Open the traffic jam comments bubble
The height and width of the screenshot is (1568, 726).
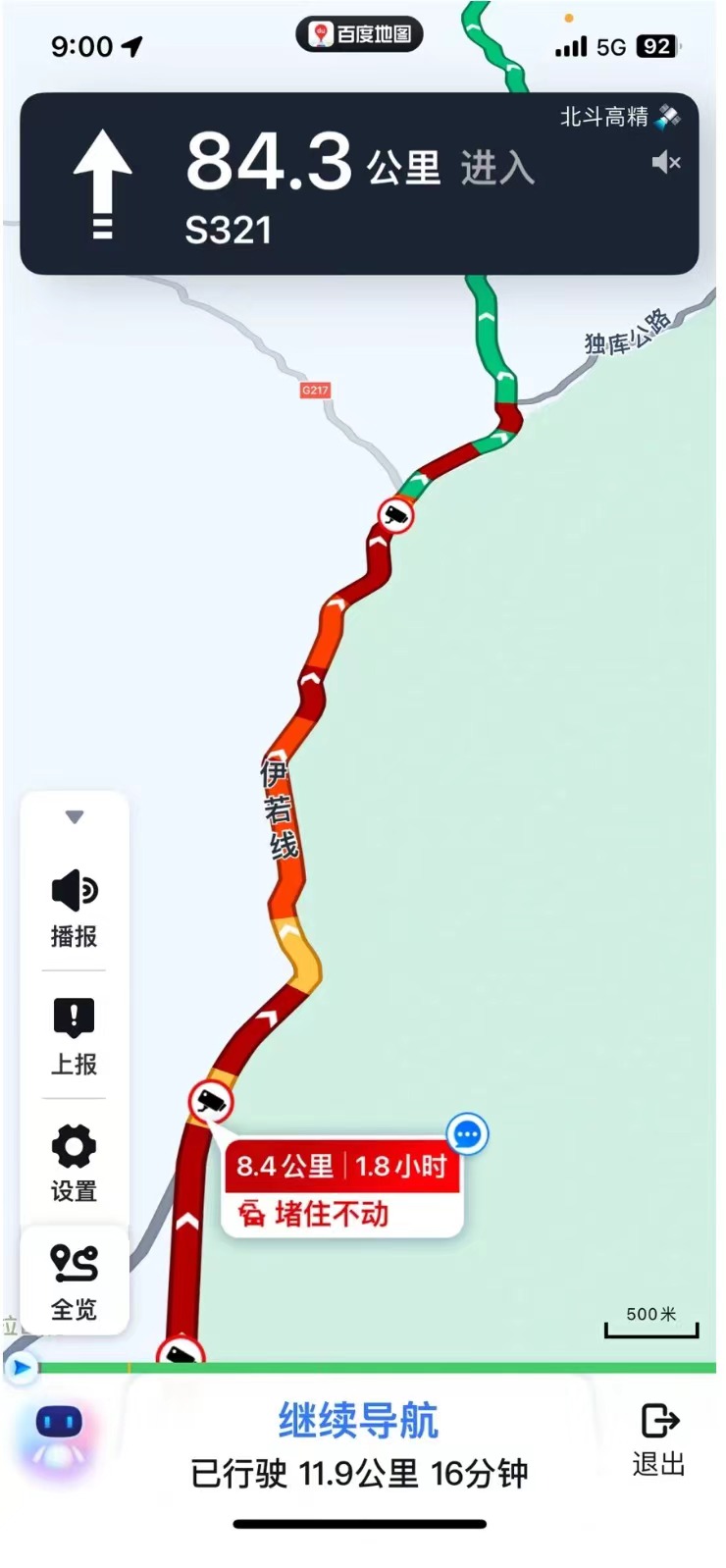[x=467, y=1135]
